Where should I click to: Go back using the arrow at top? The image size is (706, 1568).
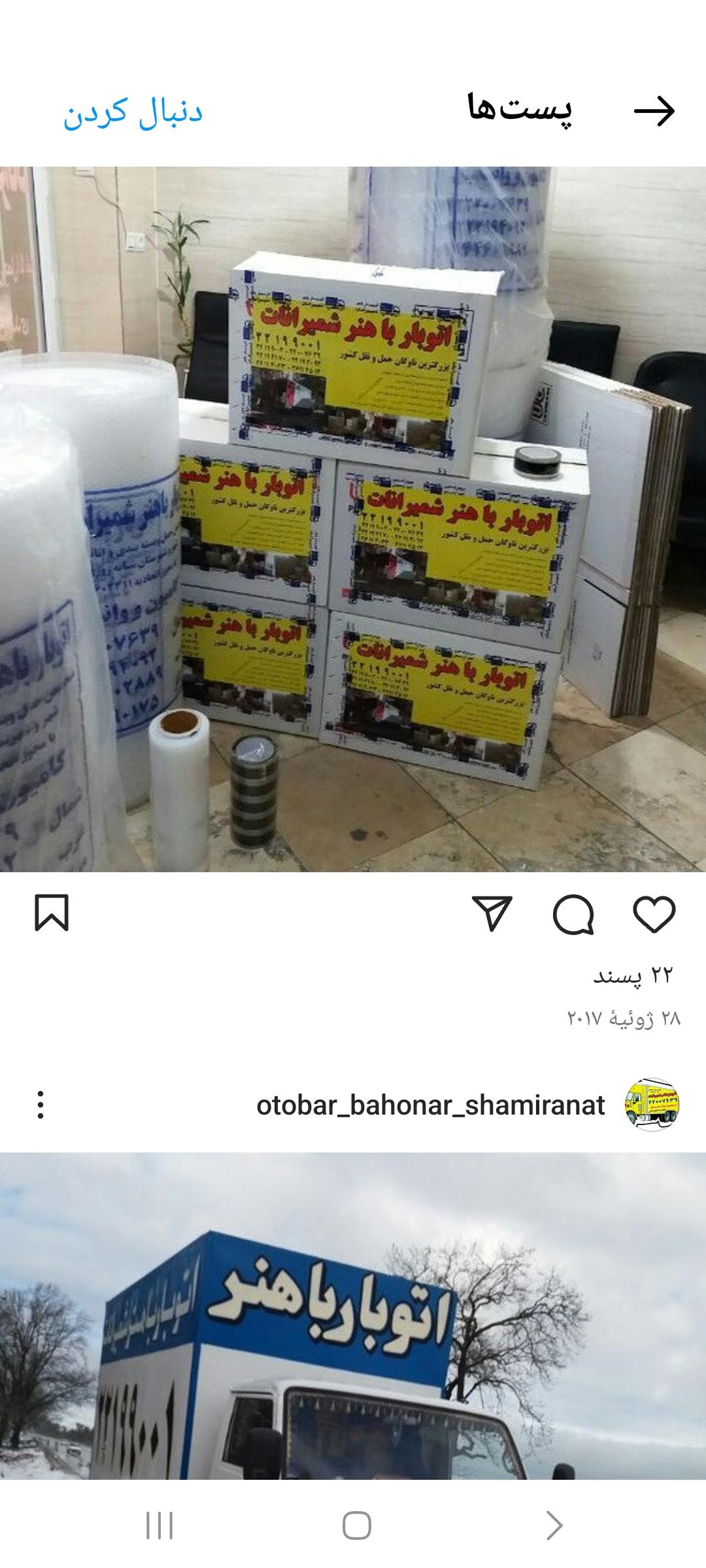coord(654,111)
